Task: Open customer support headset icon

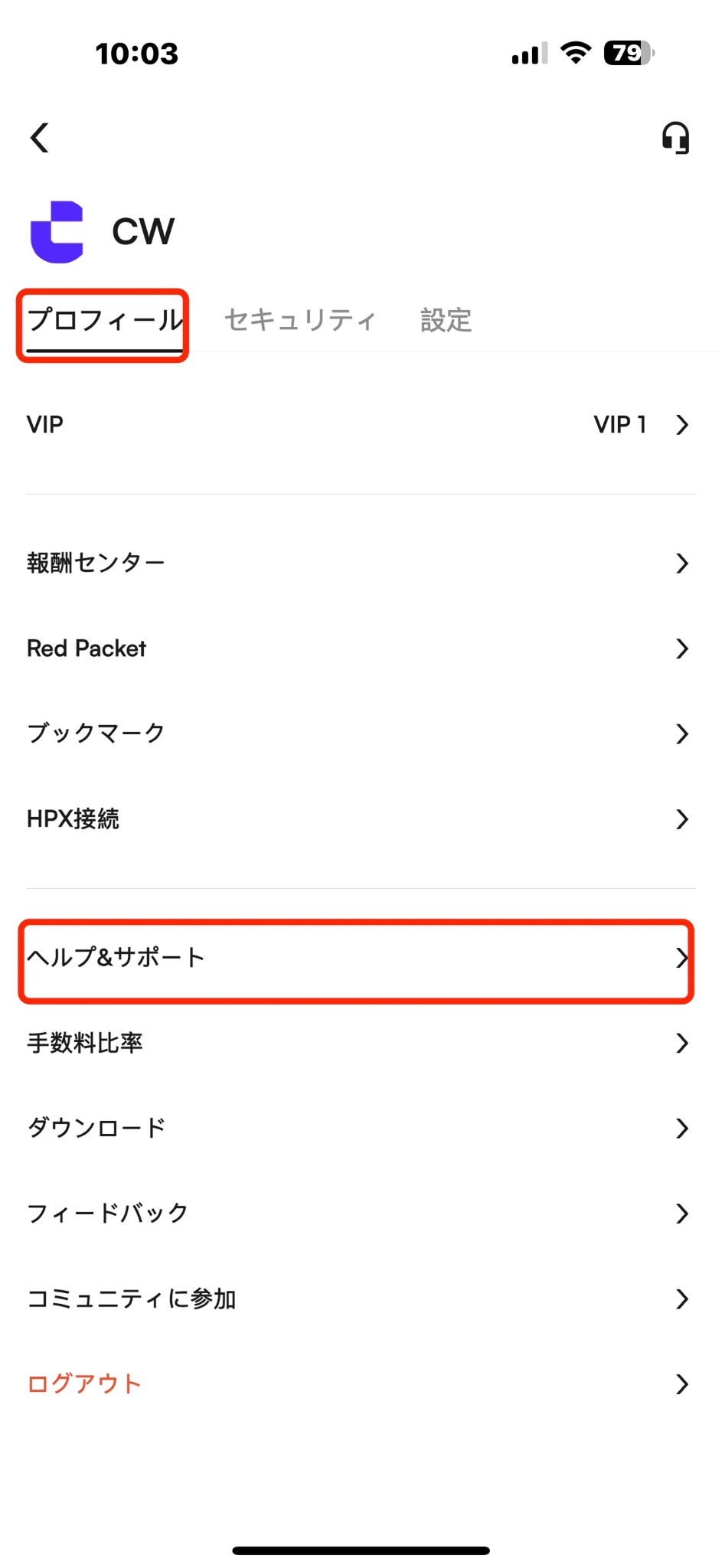Action: coord(675,138)
